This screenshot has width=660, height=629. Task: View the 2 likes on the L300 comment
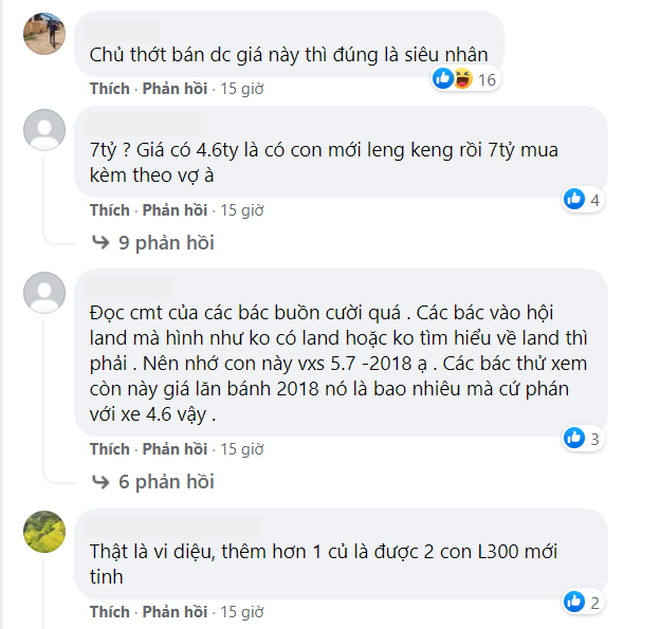coord(582,602)
